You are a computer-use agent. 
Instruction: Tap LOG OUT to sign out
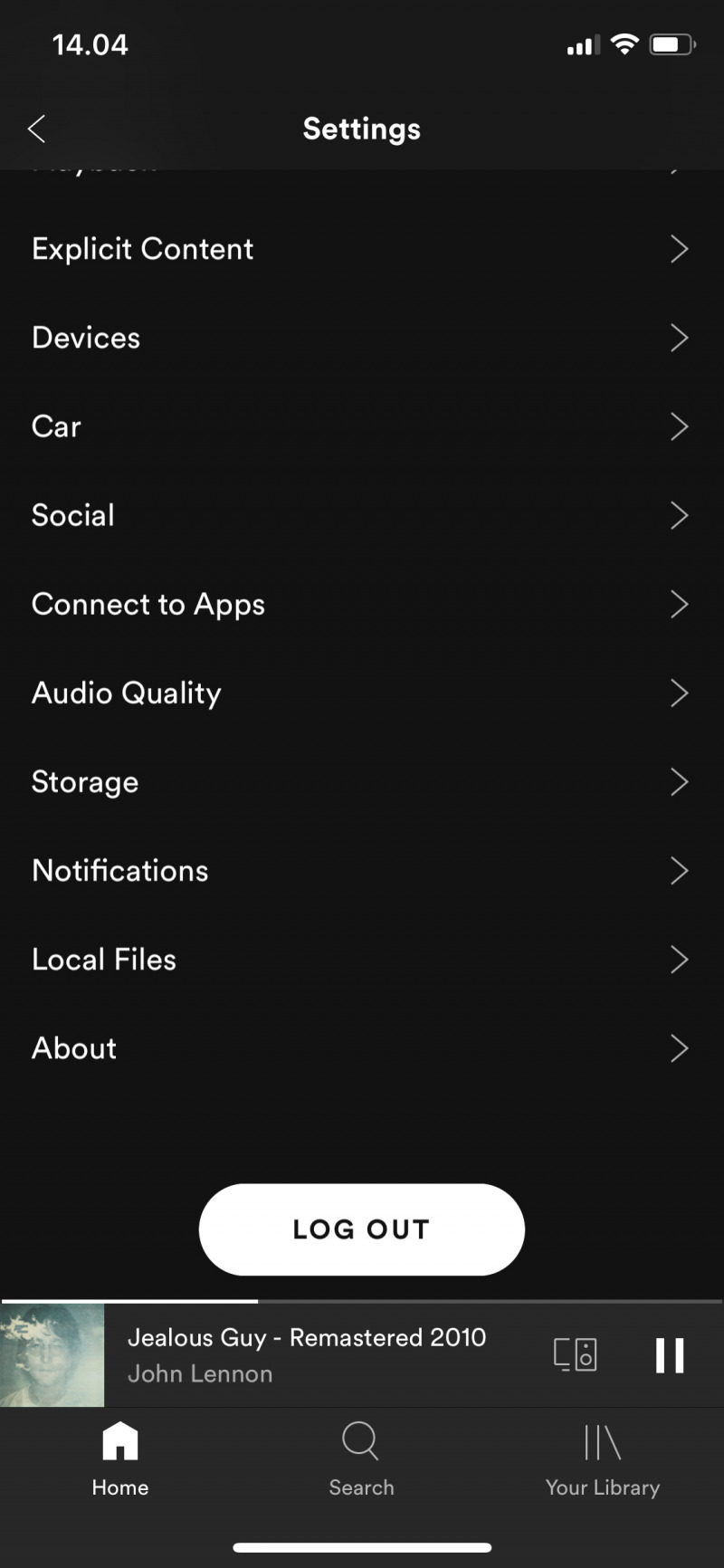click(x=361, y=1229)
